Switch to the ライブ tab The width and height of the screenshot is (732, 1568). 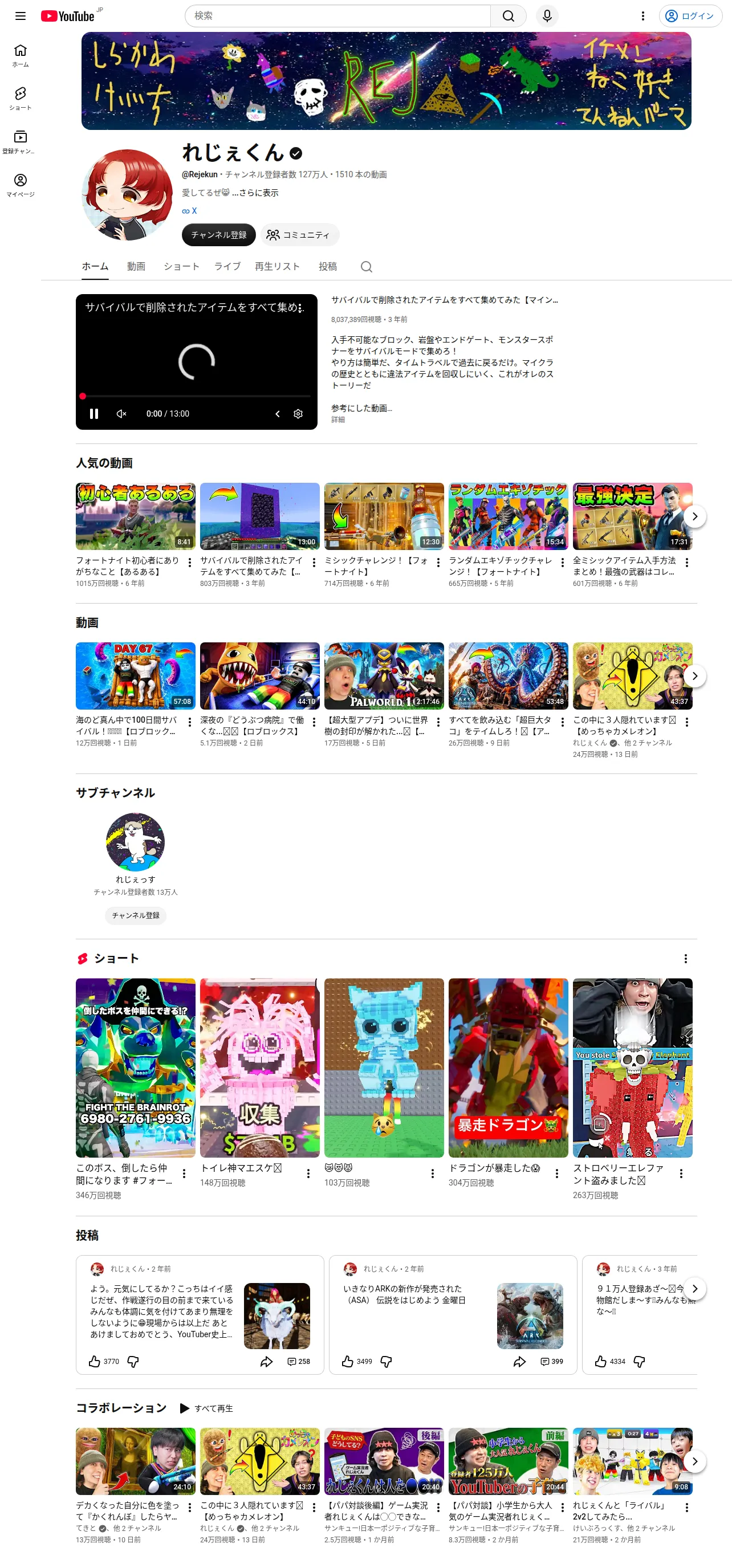(227, 267)
